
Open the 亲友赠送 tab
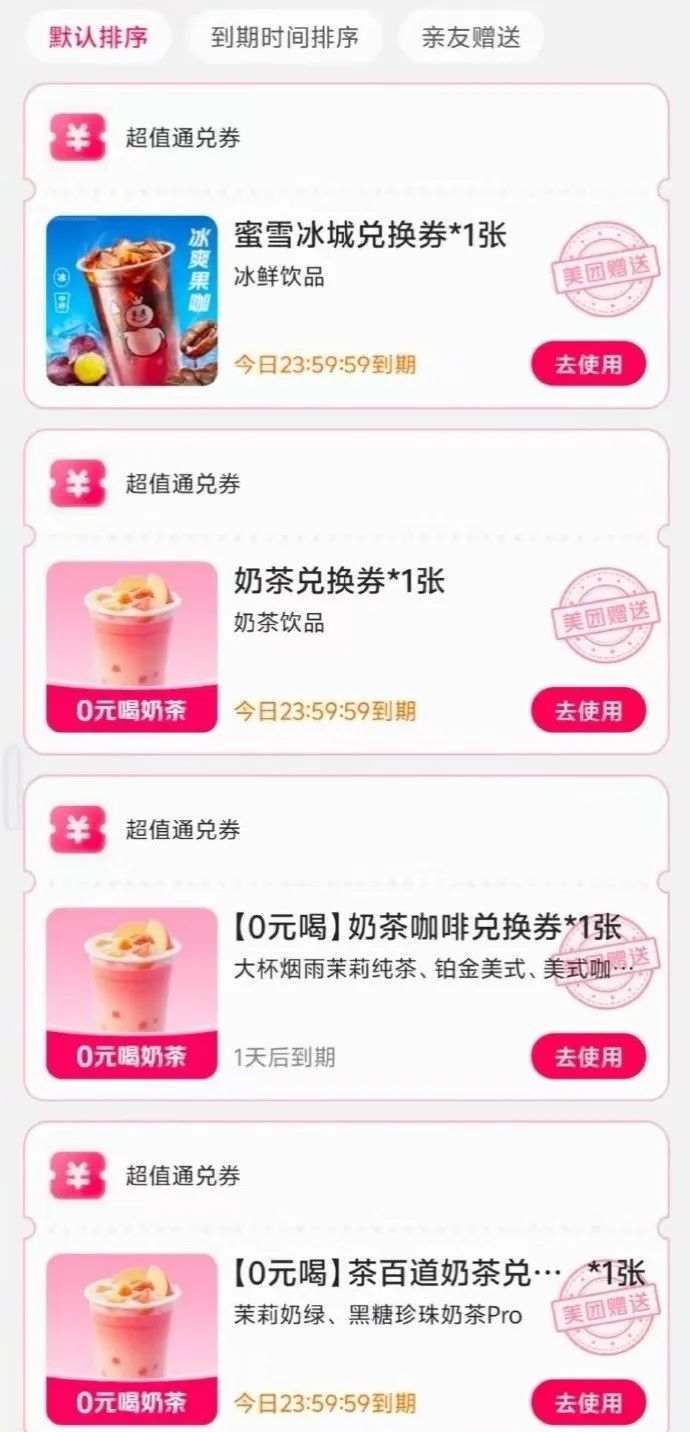(471, 38)
